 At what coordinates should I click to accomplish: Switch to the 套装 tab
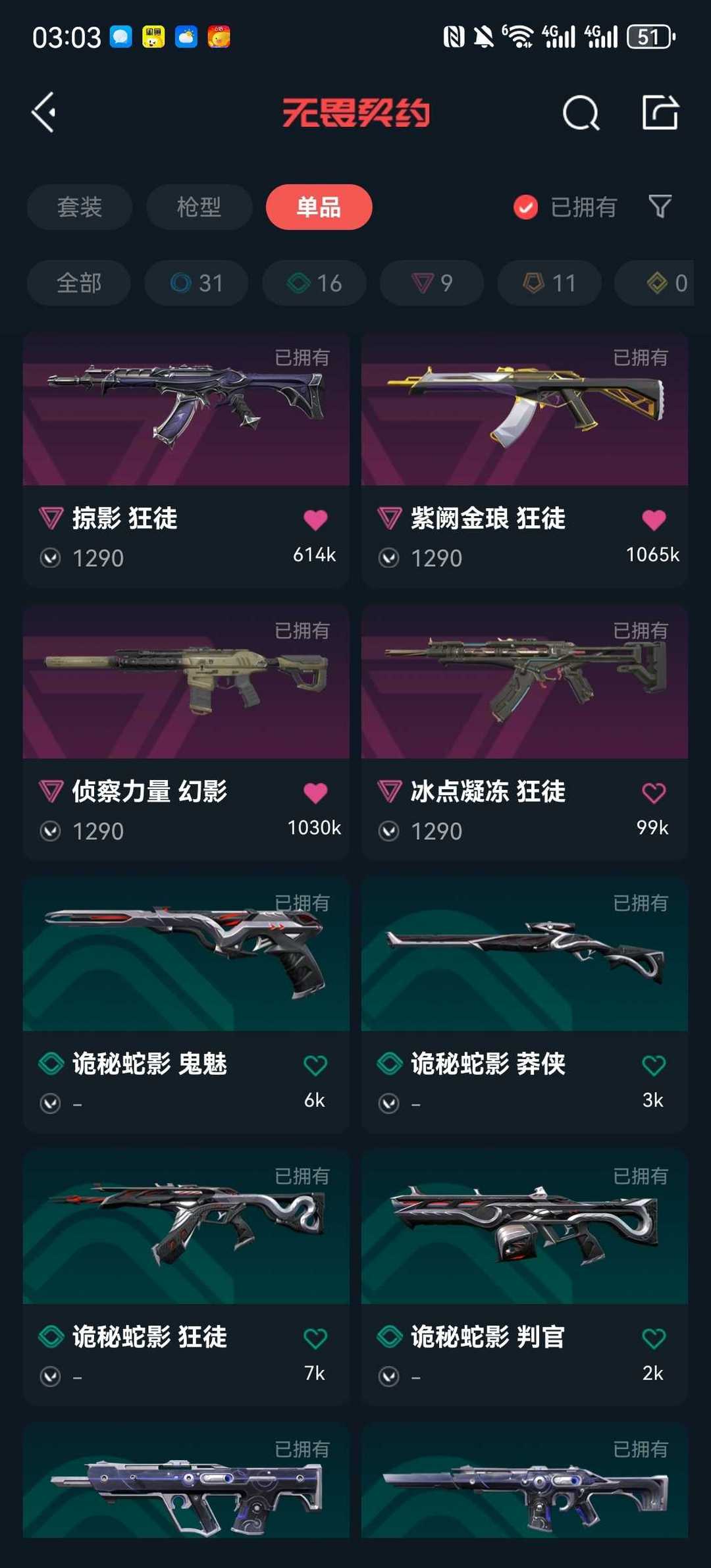80,207
